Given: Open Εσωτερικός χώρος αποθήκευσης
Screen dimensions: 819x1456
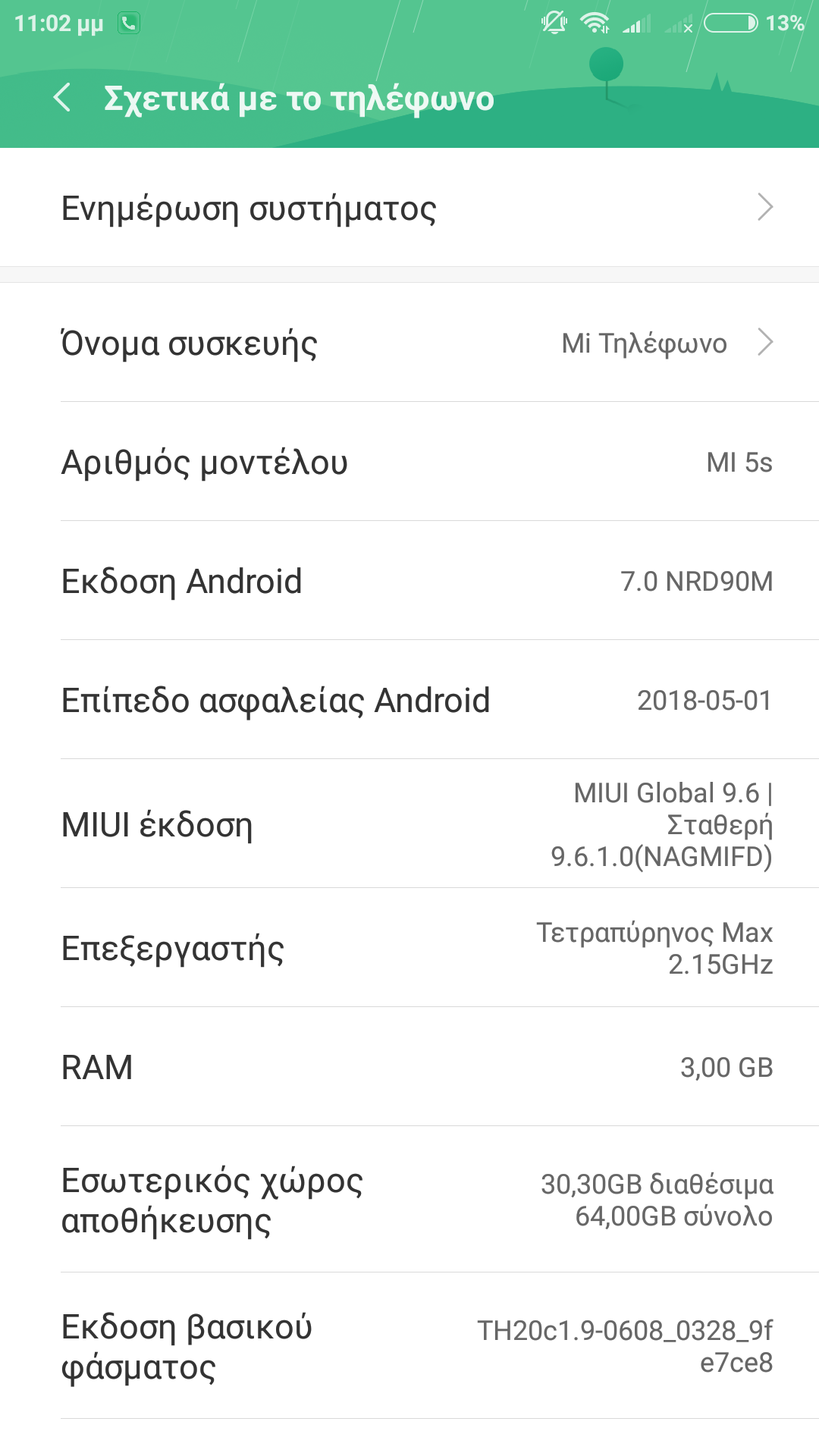Looking at the screenshot, I should (x=409, y=1200).
